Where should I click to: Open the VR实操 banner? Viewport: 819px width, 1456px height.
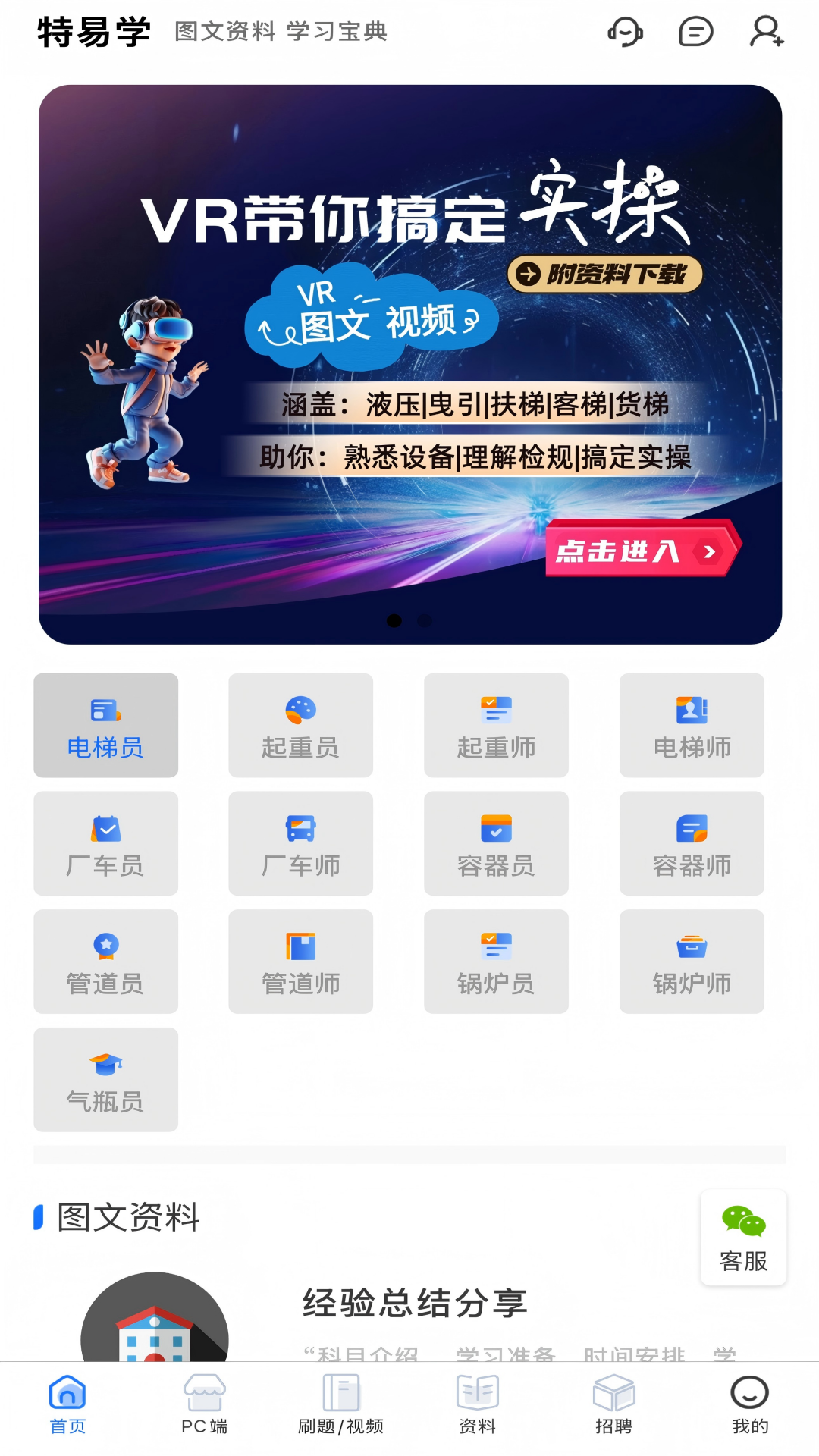[410, 364]
